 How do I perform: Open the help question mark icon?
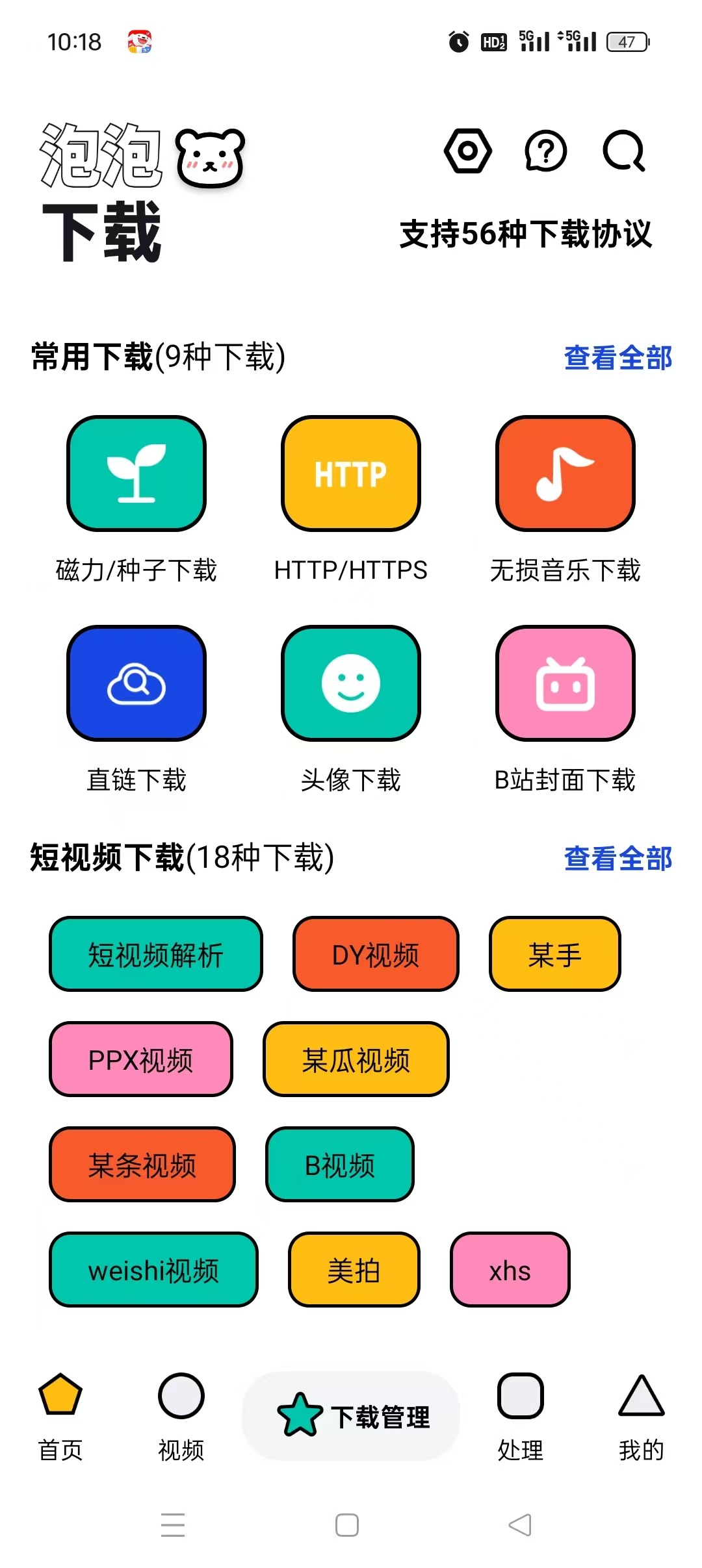click(545, 151)
